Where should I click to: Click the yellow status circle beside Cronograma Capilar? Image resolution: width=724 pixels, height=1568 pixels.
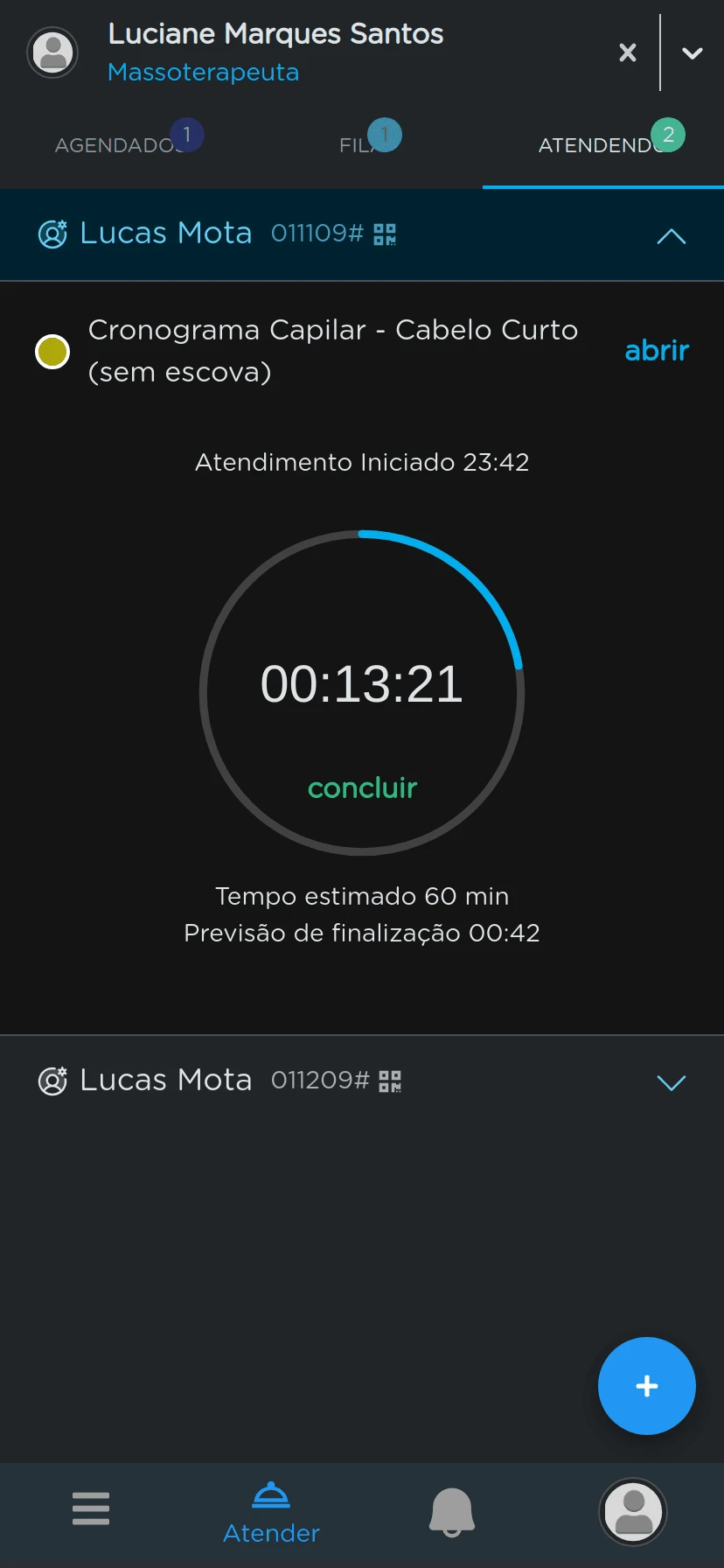52,351
